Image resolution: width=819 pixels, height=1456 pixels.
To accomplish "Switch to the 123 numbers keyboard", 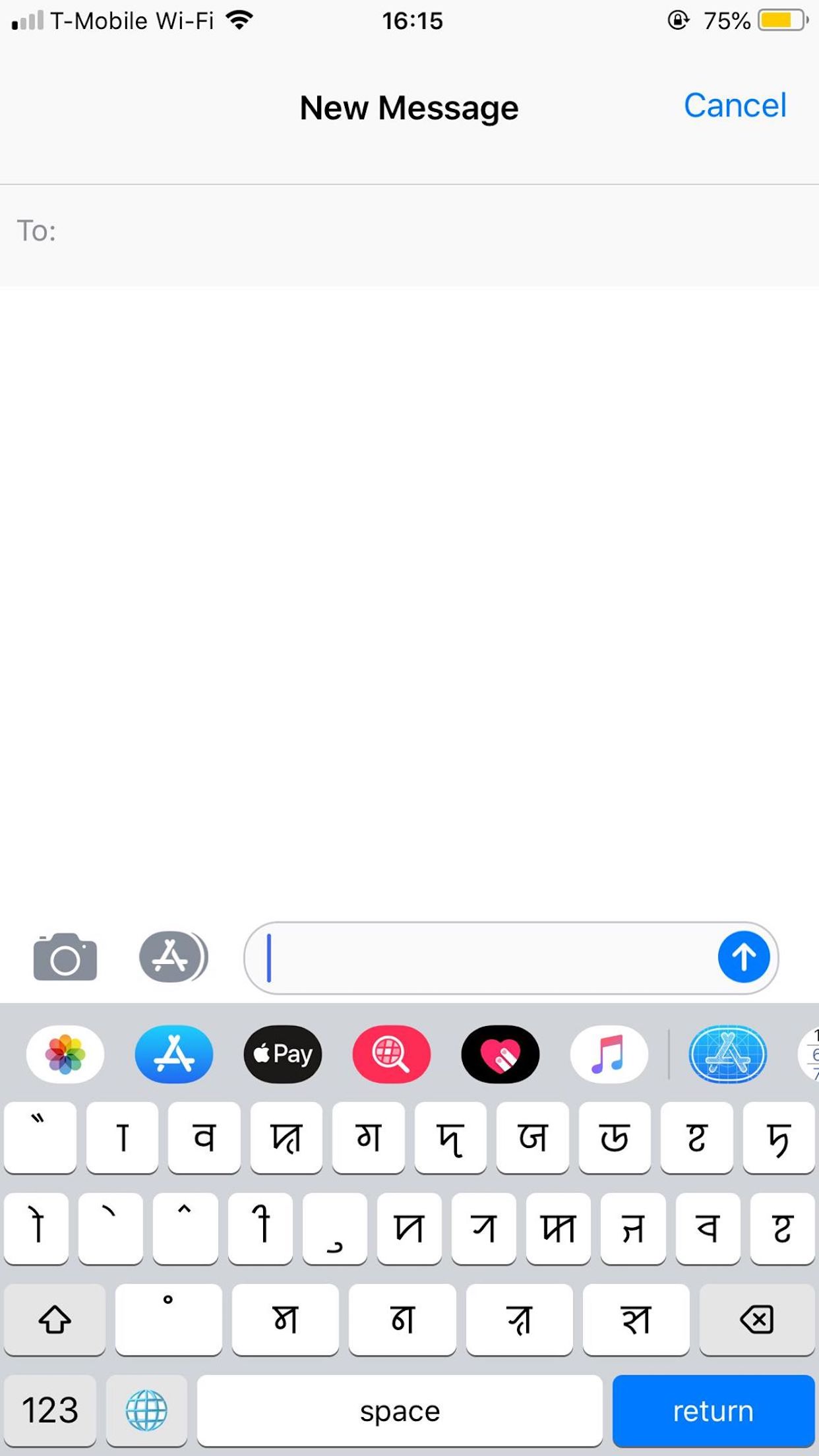I will point(50,1410).
